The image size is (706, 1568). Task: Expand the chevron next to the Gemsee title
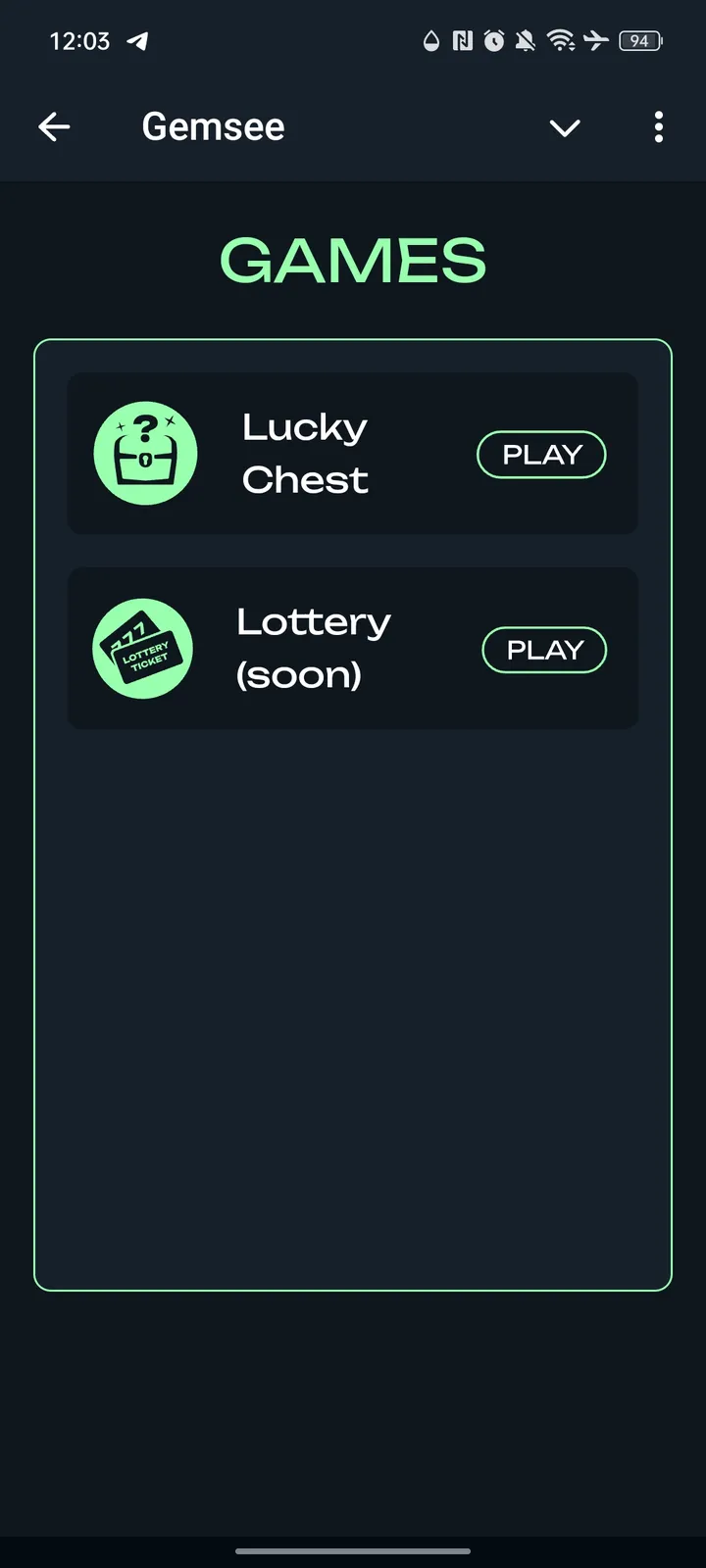point(565,127)
